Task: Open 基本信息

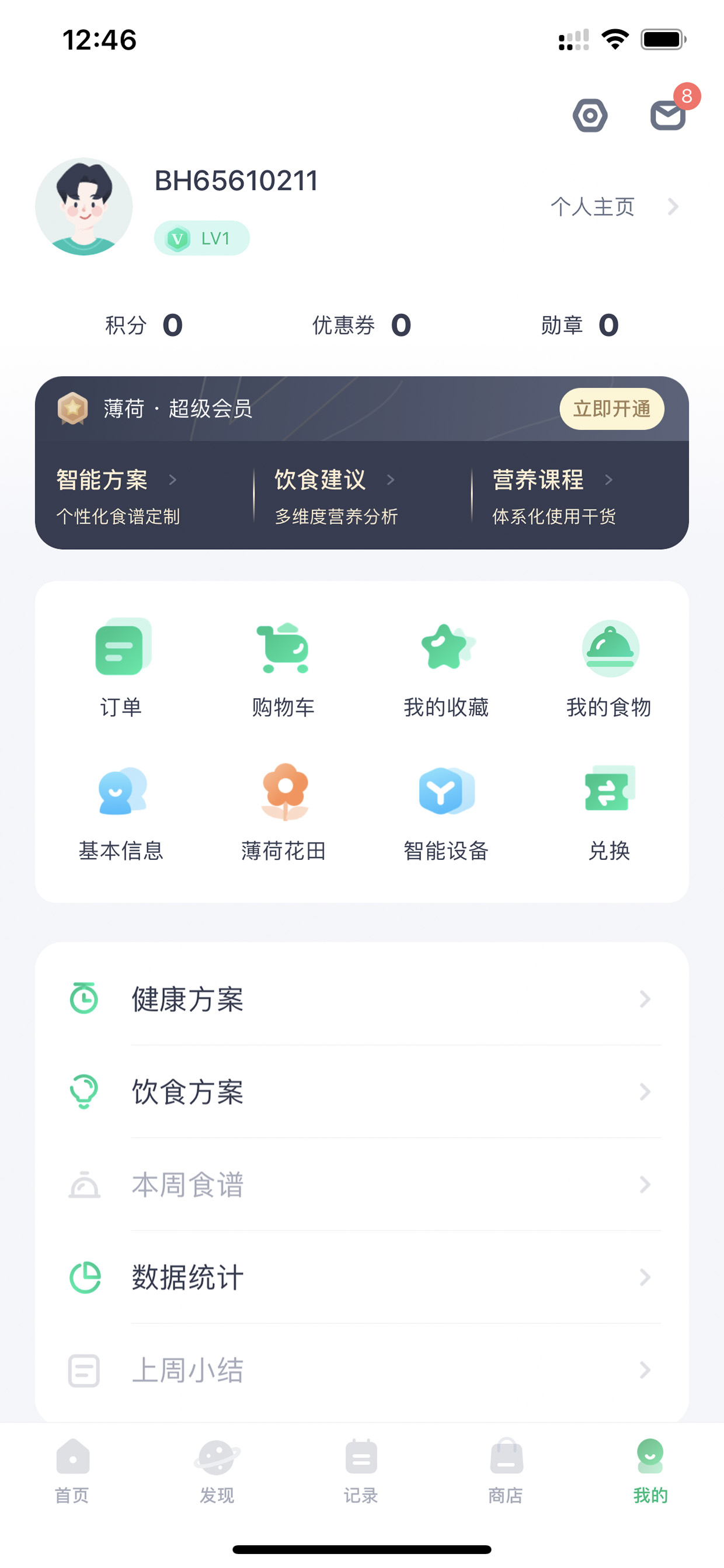Action: (121, 812)
